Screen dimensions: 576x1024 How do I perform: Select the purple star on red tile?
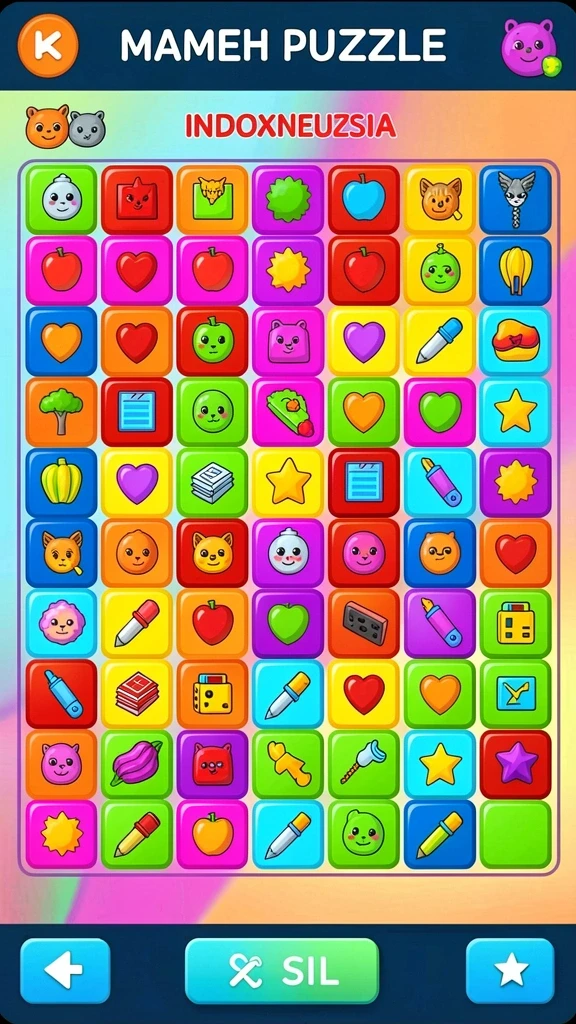point(515,764)
